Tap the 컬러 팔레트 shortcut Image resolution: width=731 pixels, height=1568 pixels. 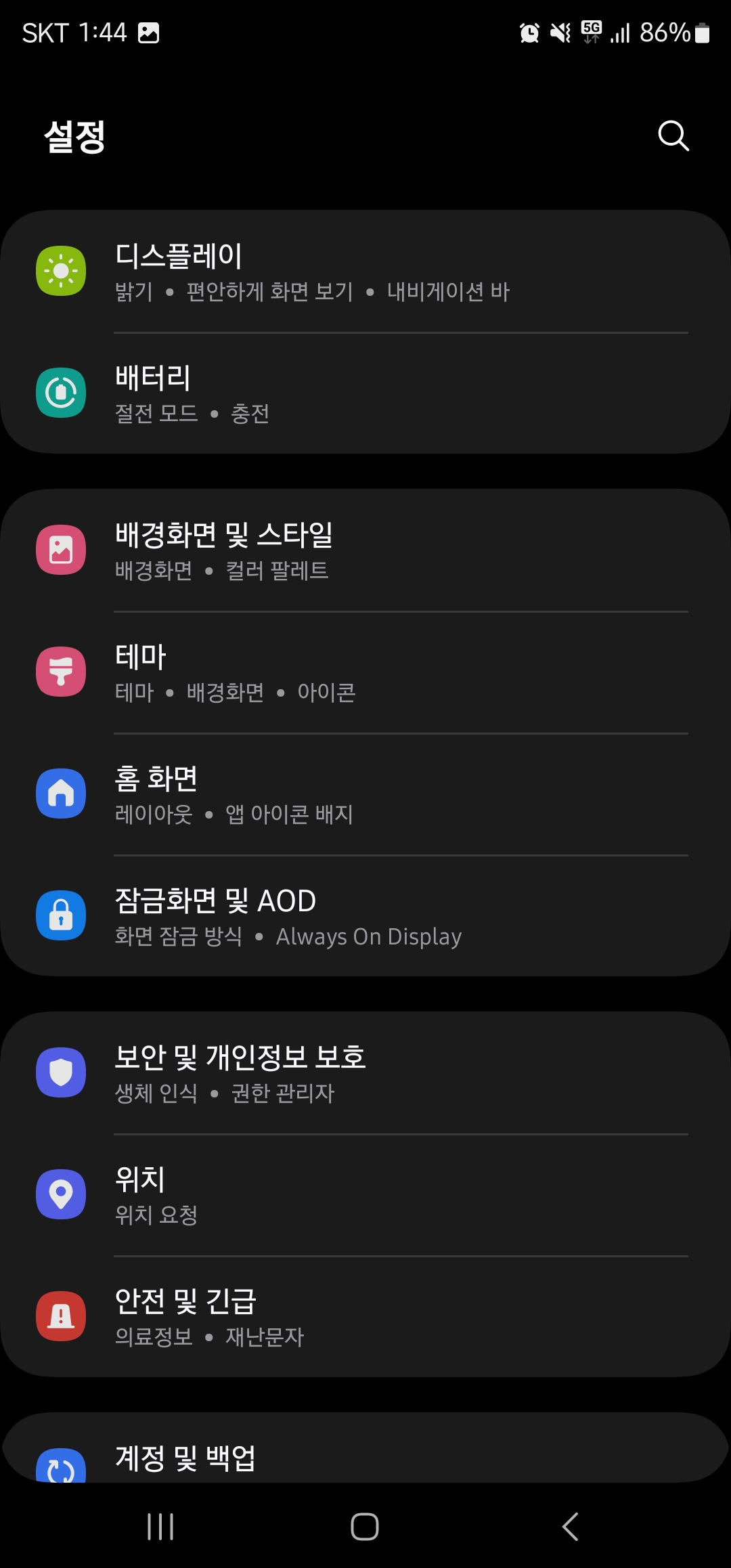click(278, 570)
